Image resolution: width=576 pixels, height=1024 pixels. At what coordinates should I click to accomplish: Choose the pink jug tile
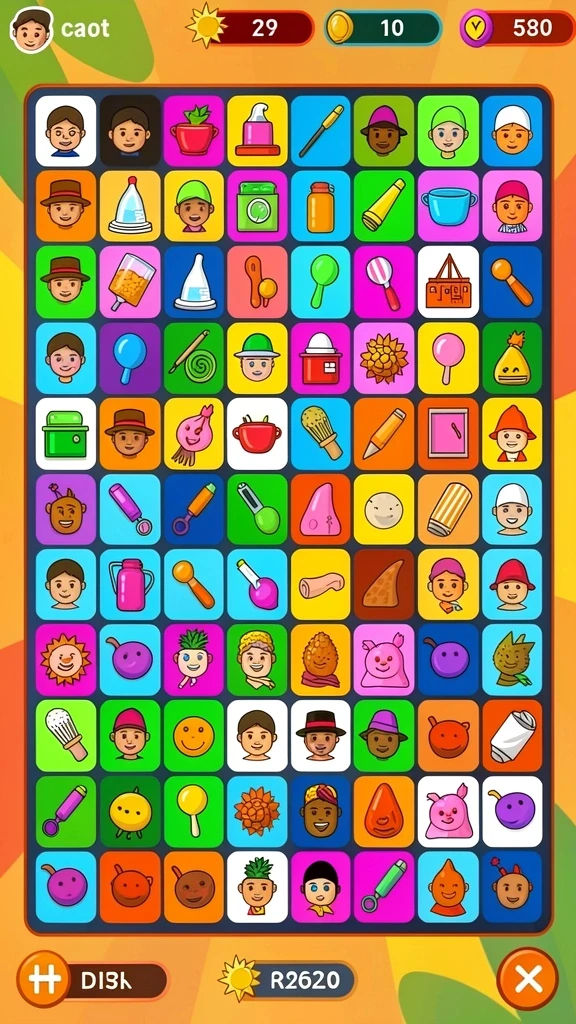(129, 584)
